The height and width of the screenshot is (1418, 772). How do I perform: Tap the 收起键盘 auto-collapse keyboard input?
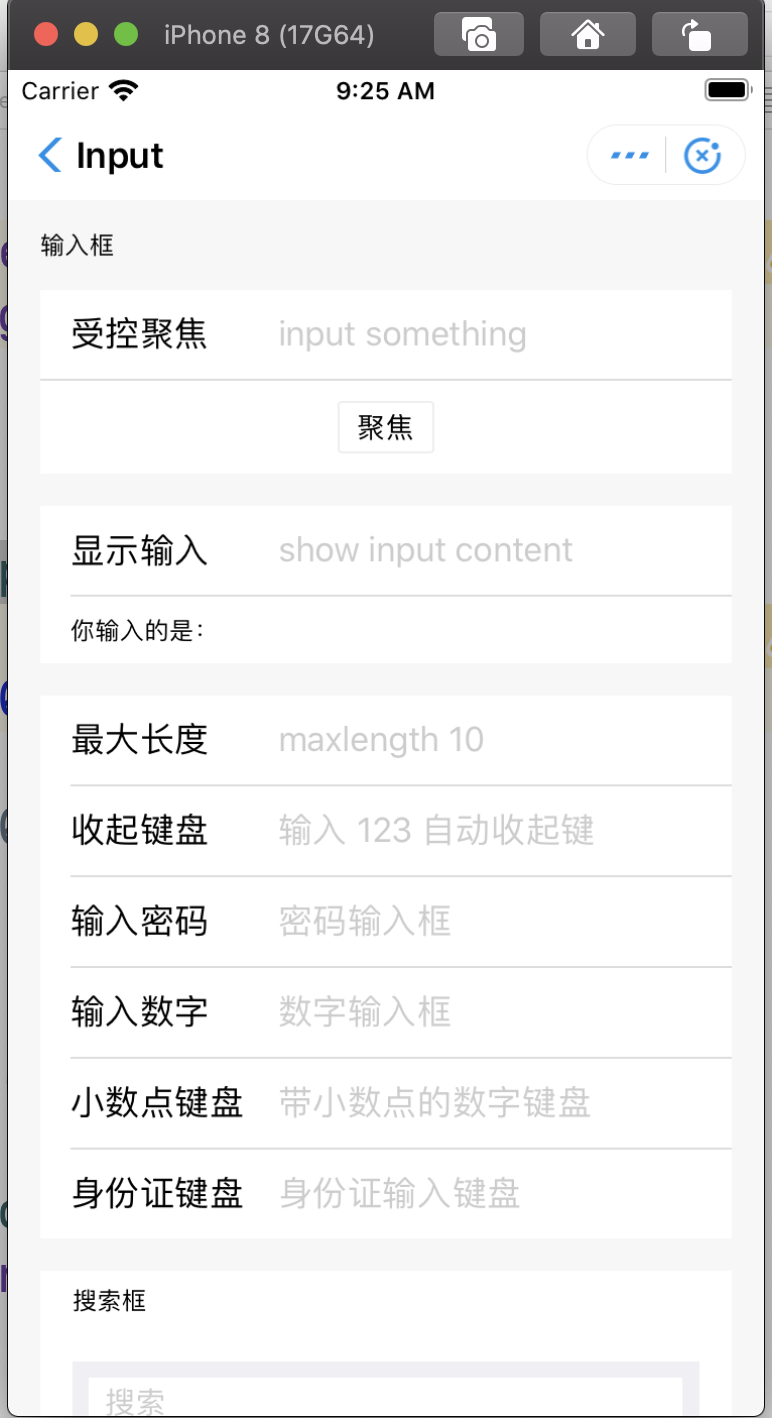tap(450, 831)
